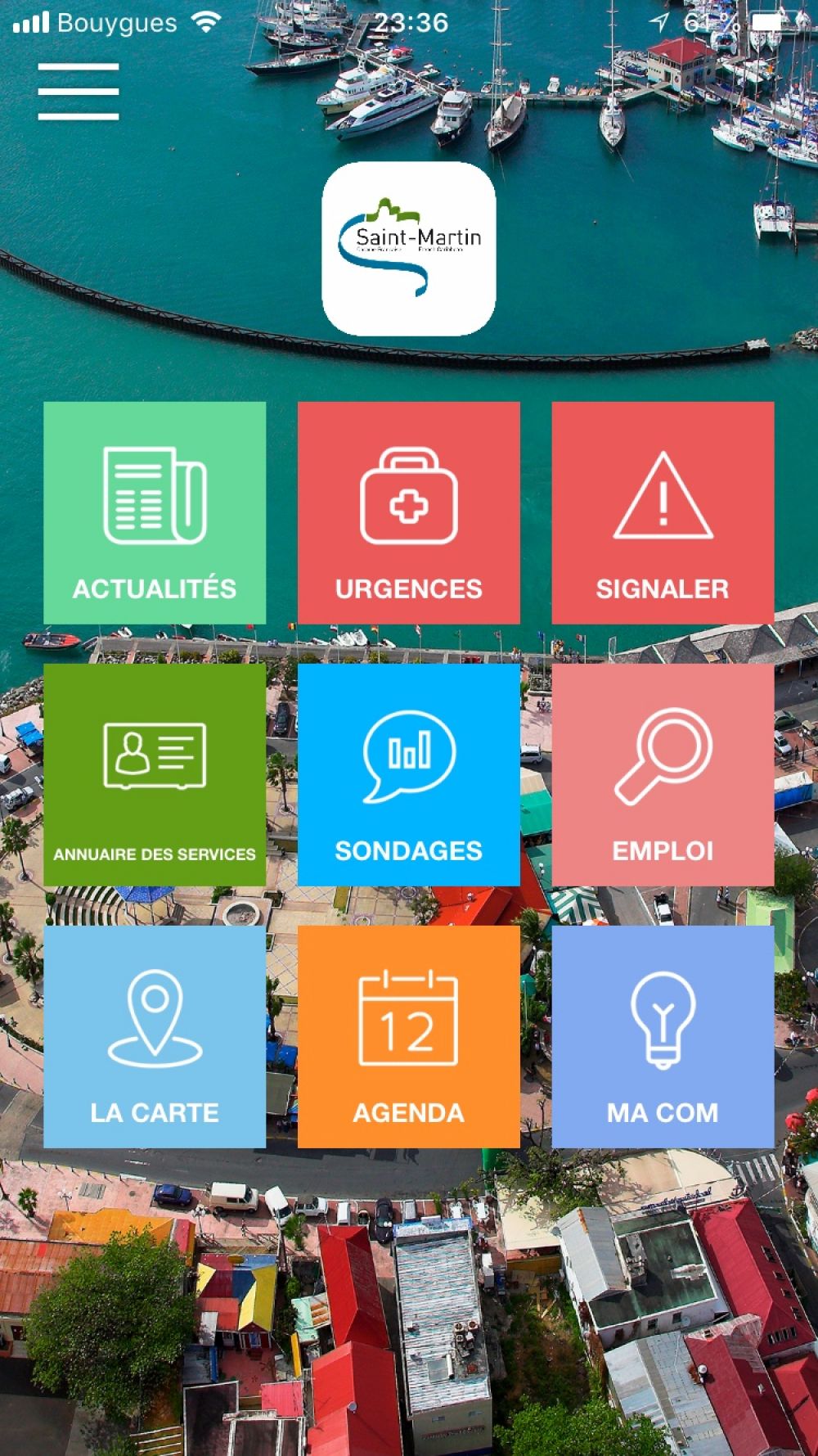Open the Emploi tile

coord(663,775)
